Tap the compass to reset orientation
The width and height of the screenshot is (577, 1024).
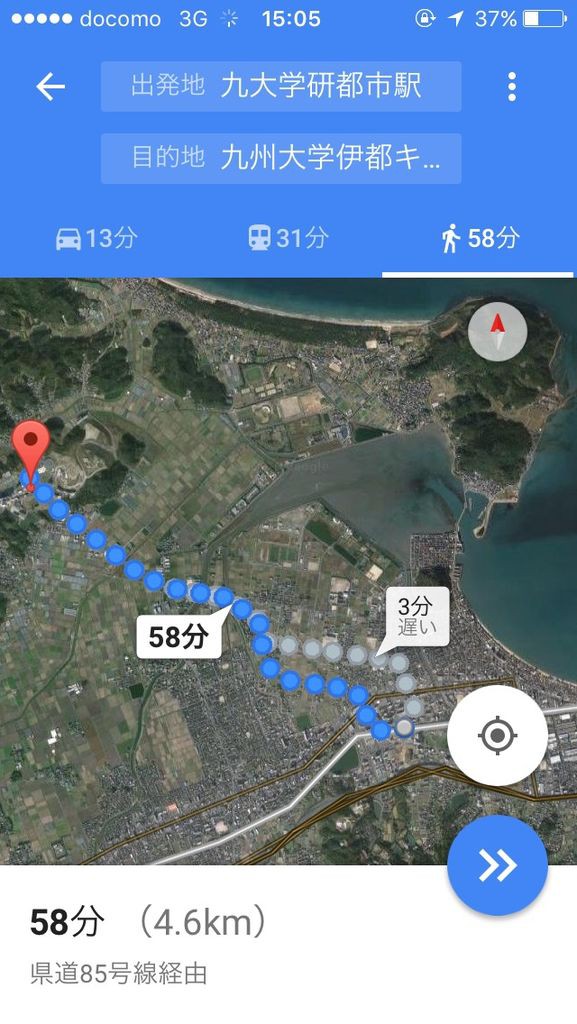click(497, 331)
